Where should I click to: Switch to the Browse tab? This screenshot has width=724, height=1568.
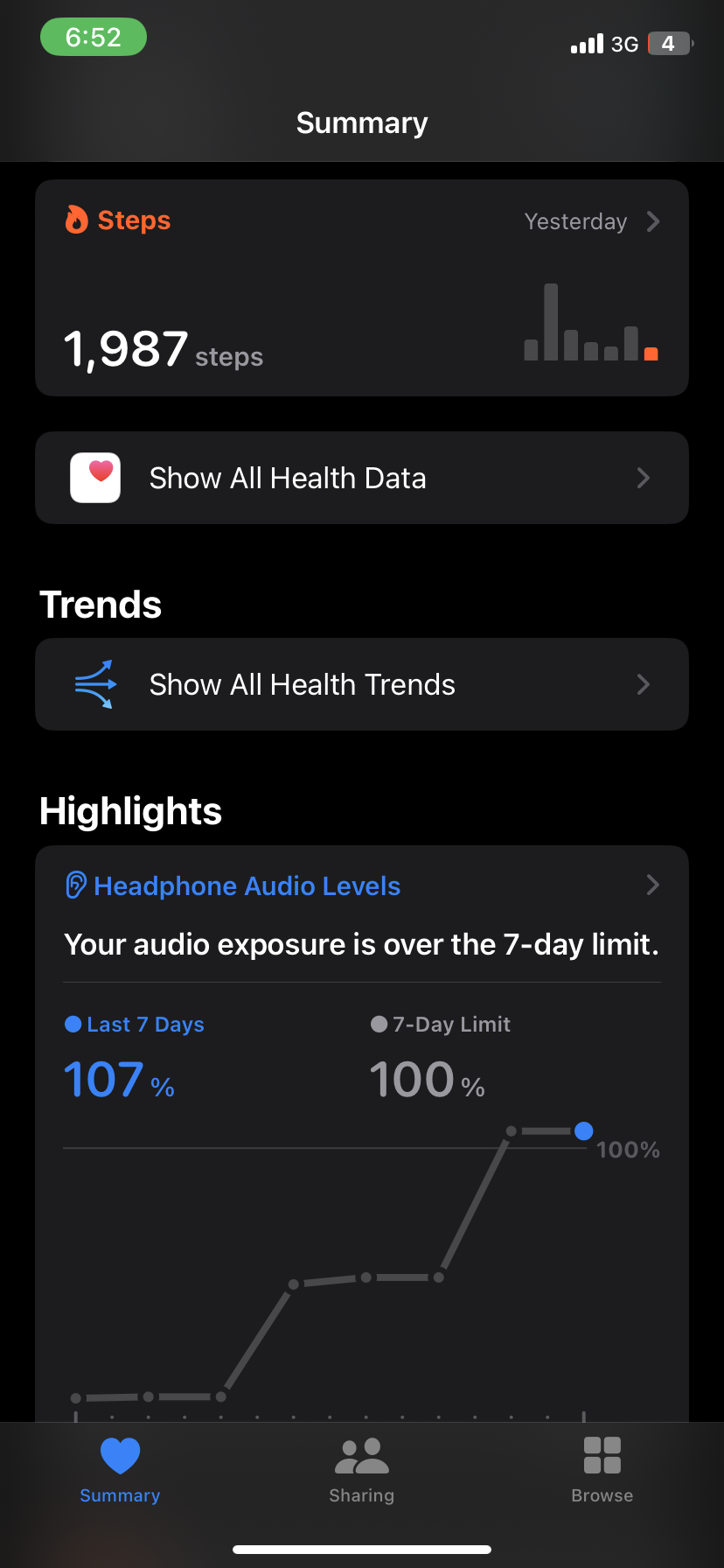(602, 1470)
